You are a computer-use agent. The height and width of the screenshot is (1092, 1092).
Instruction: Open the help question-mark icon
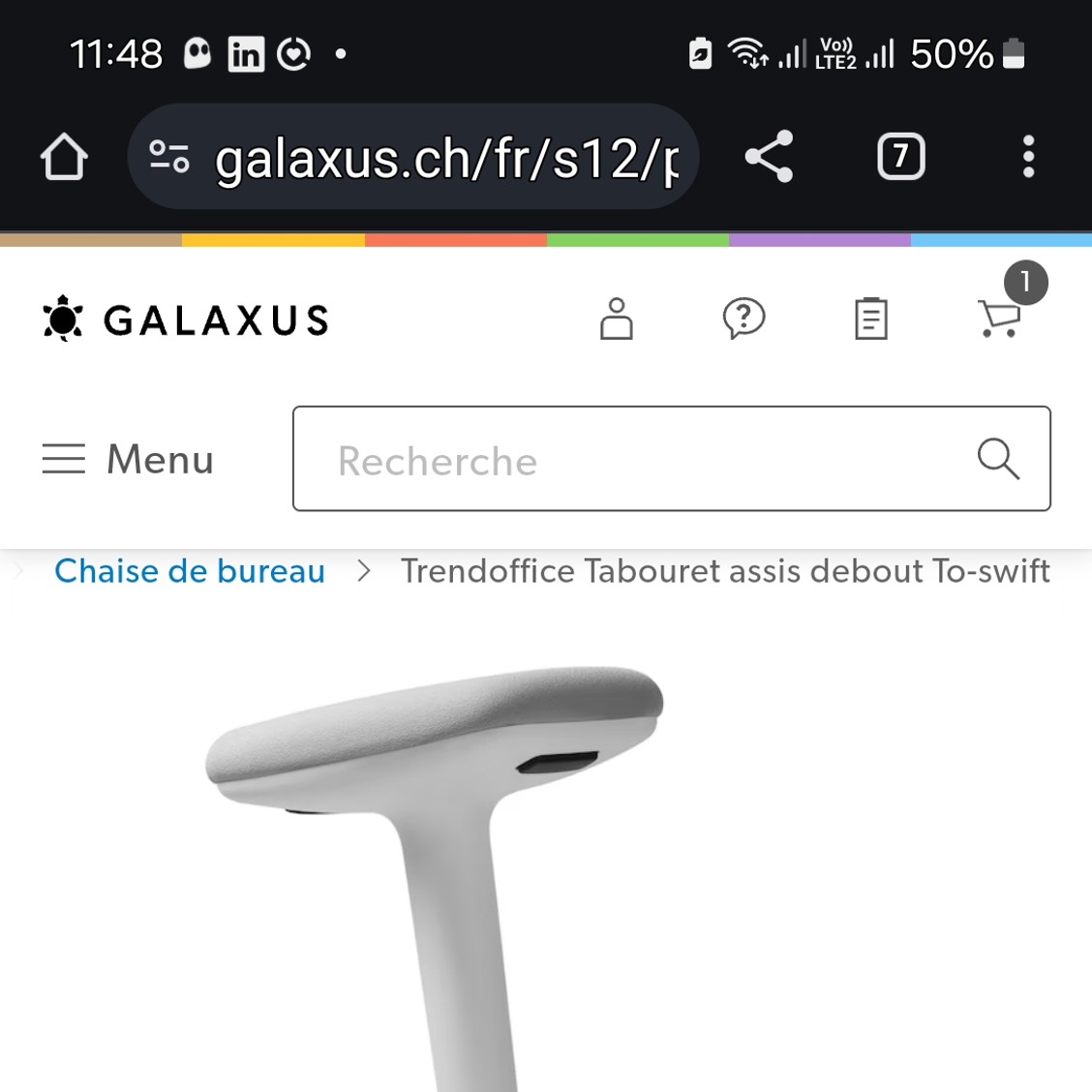[743, 318]
